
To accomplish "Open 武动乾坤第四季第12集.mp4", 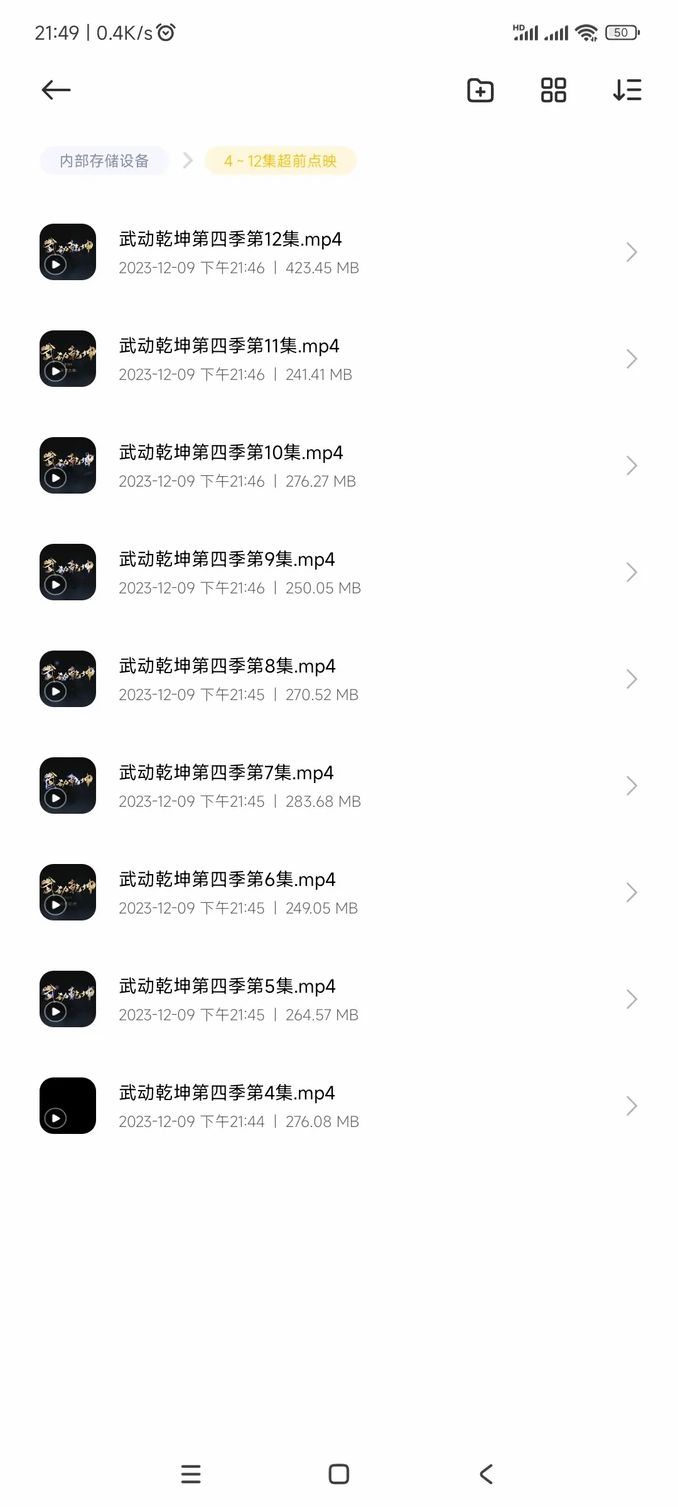I will (230, 252).
